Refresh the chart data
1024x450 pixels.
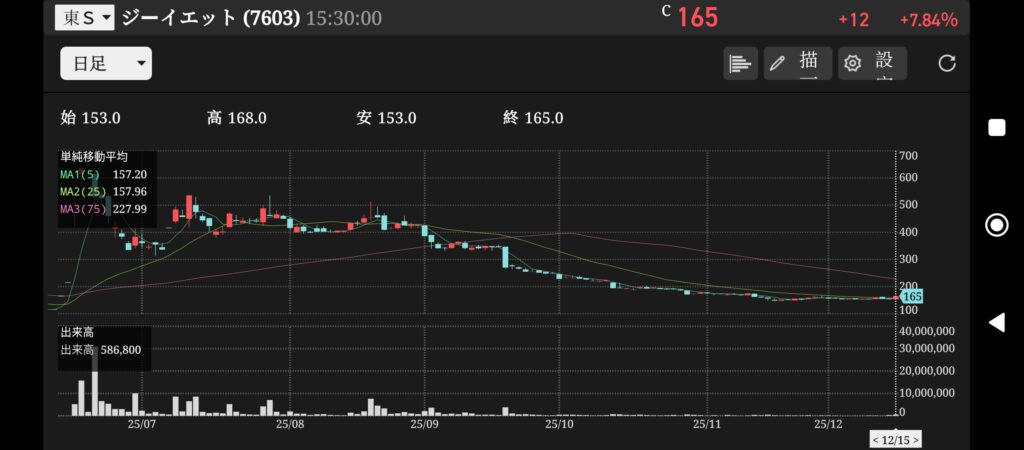(947, 64)
